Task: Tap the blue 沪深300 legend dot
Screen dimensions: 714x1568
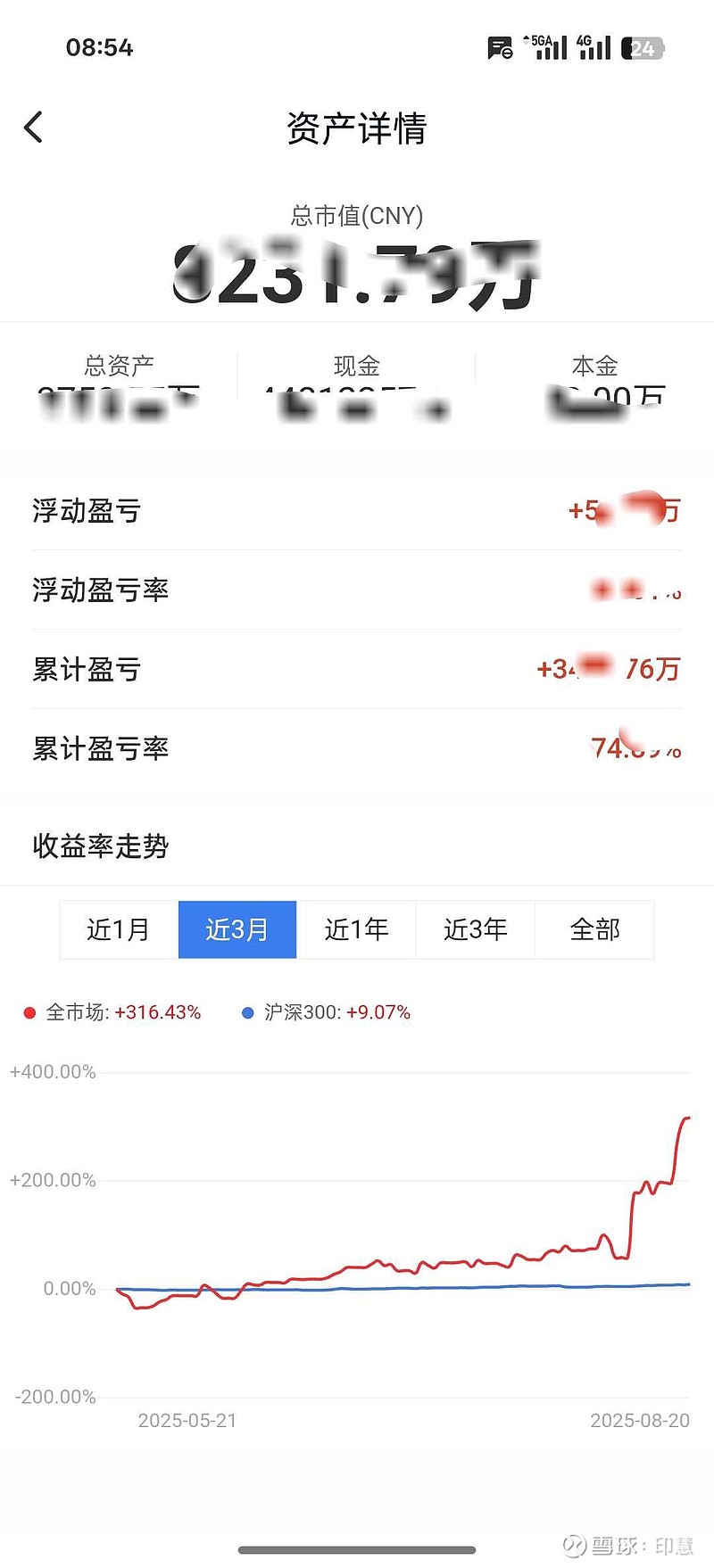Action: click(x=247, y=1012)
